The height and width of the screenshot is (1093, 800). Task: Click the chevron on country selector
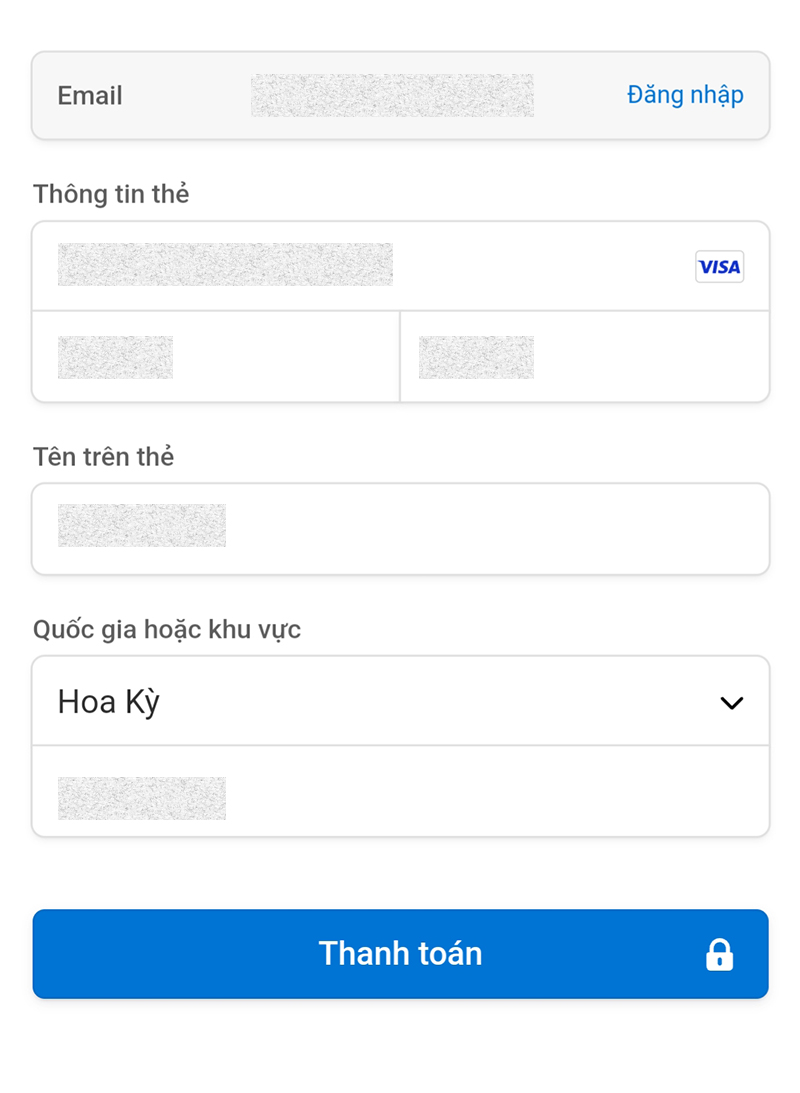pos(731,701)
